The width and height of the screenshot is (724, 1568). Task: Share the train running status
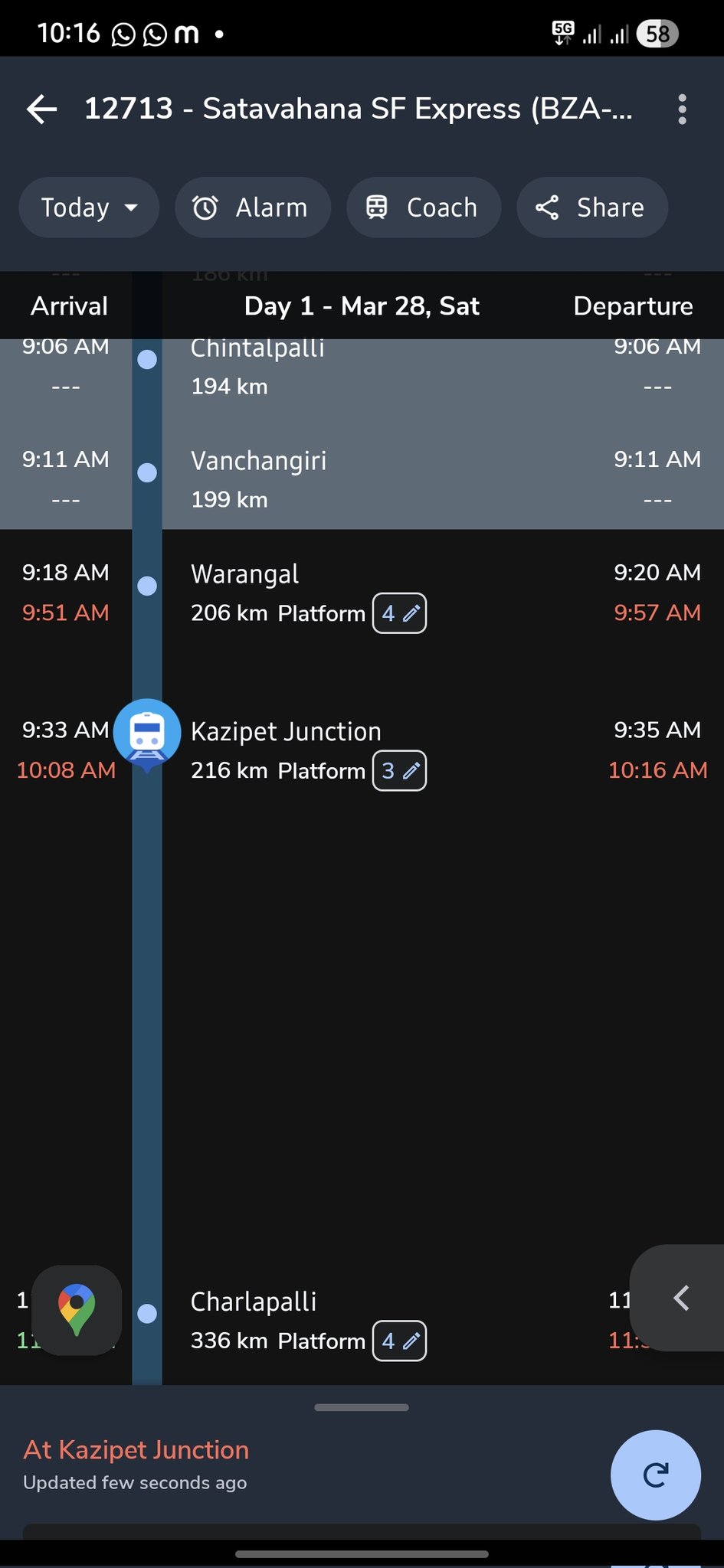click(x=591, y=207)
